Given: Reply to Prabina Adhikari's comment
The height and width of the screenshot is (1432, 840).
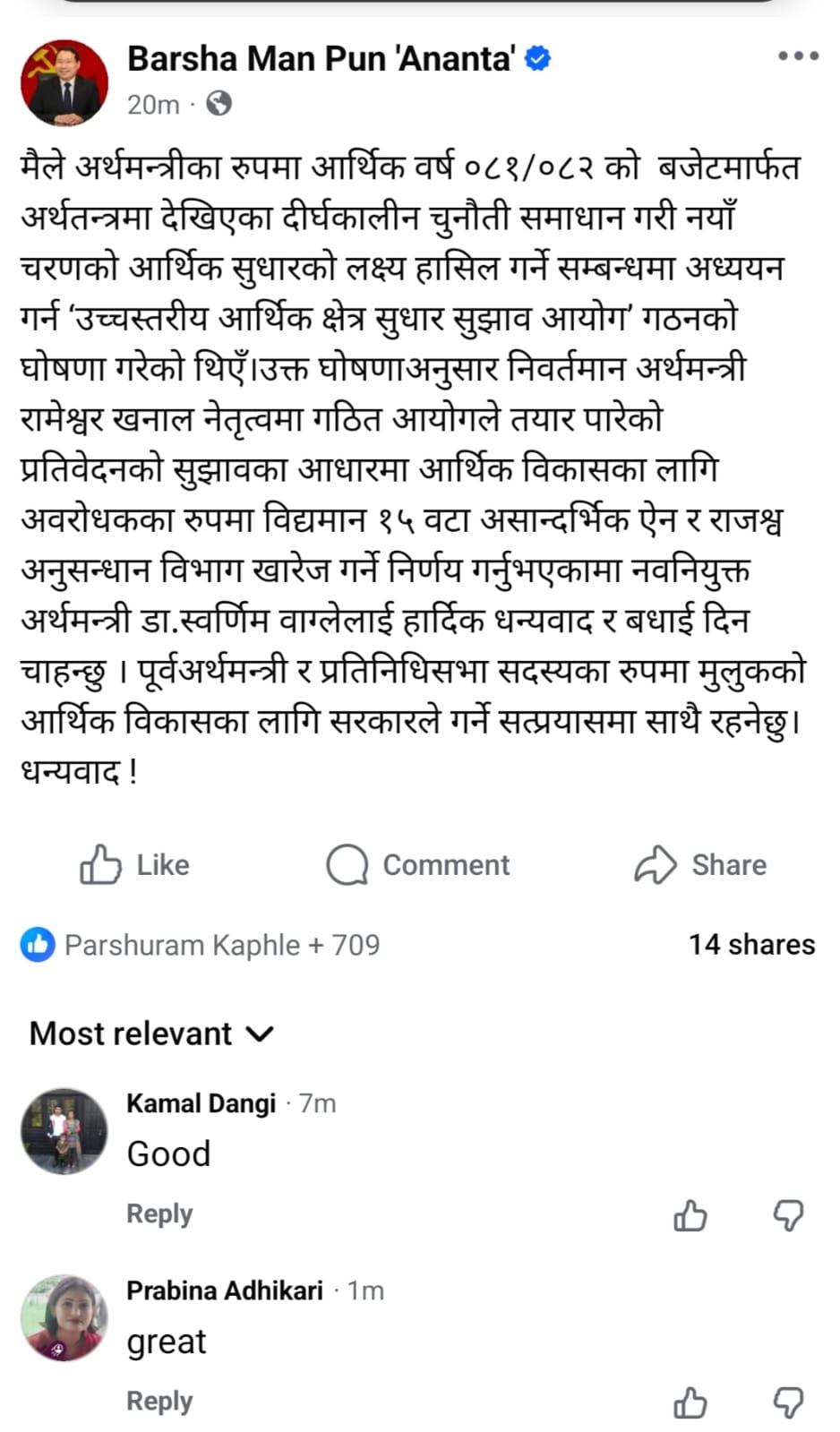Looking at the screenshot, I should 159,1401.
